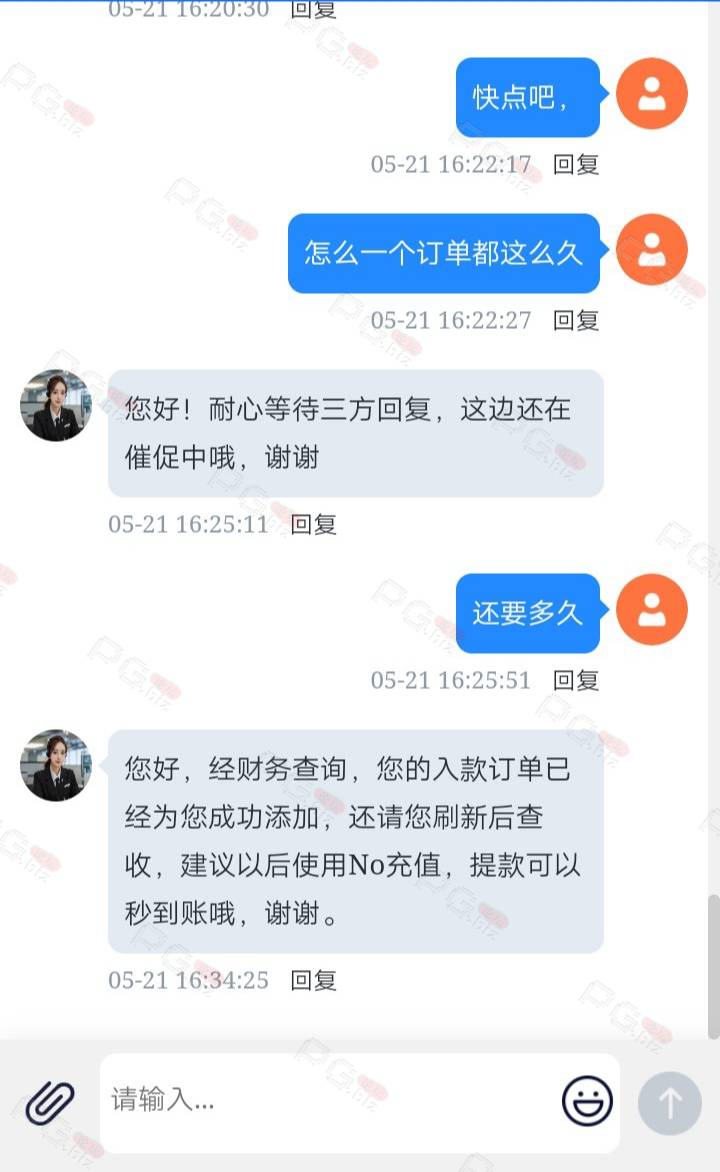
Task: Tap 回复 under the 还要多久 message
Action: [x=576, y=681]
